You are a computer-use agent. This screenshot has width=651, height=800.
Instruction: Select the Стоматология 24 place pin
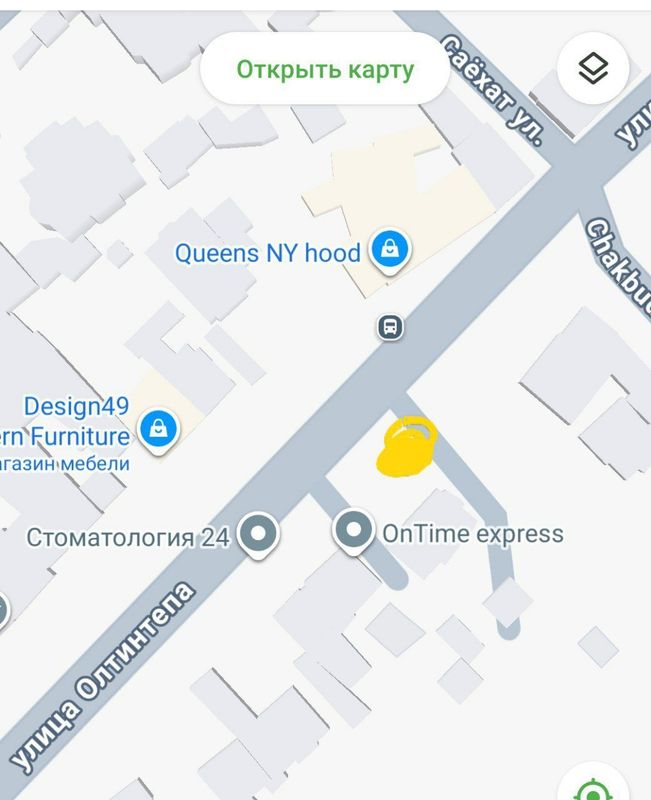tap(259, 533)
